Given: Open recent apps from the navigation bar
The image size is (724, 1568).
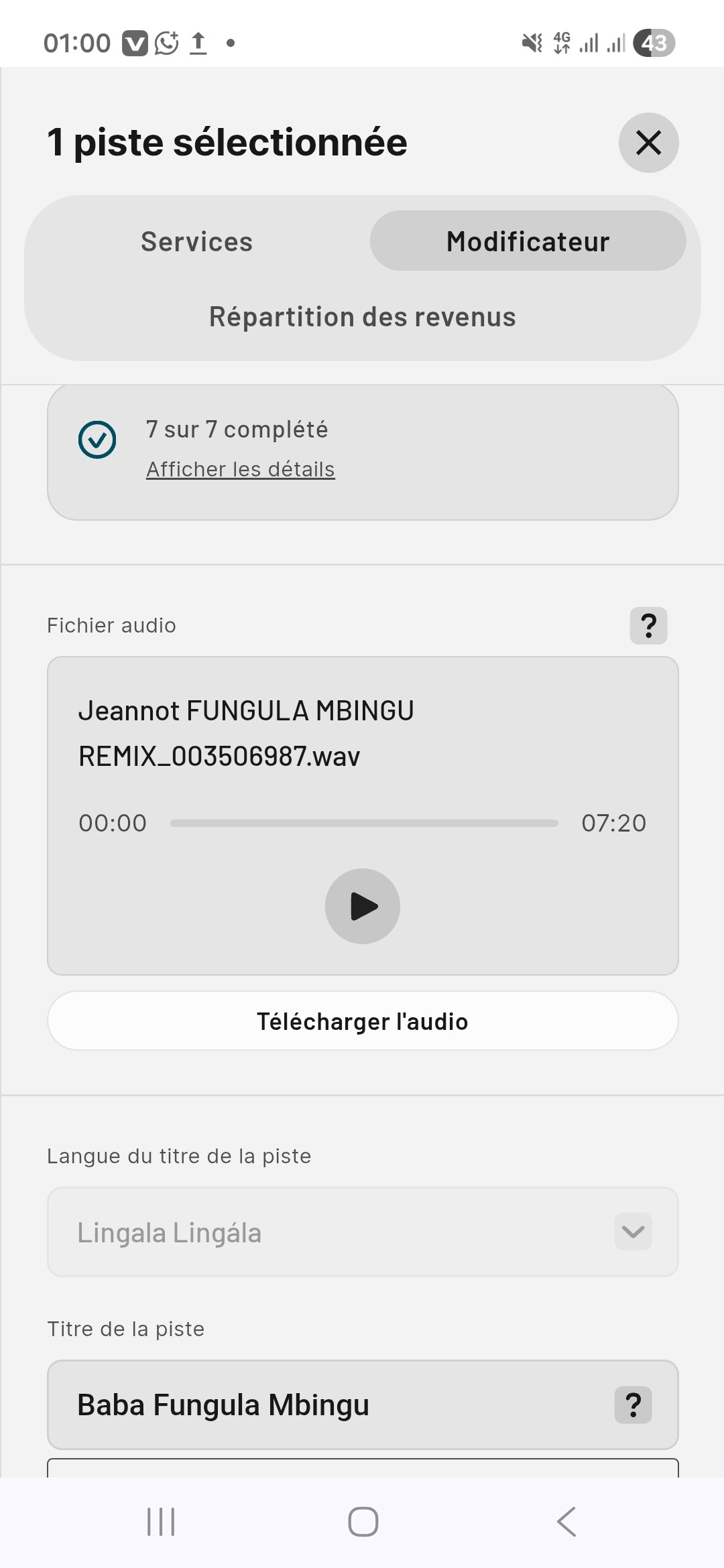Looking at the screenshot, I should click(161, 1522).
